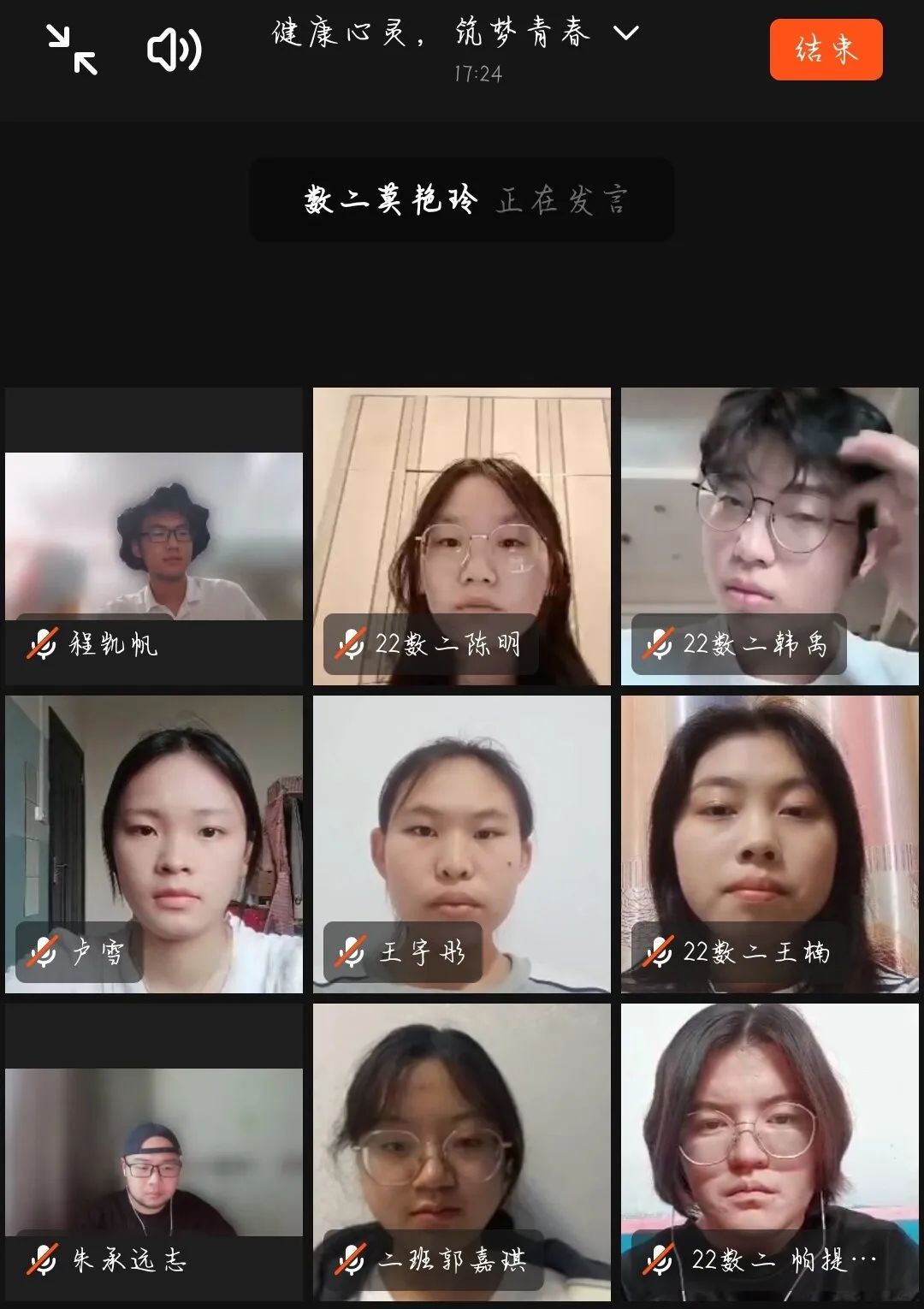Toggle the speaker audio icon

(174, 50)
